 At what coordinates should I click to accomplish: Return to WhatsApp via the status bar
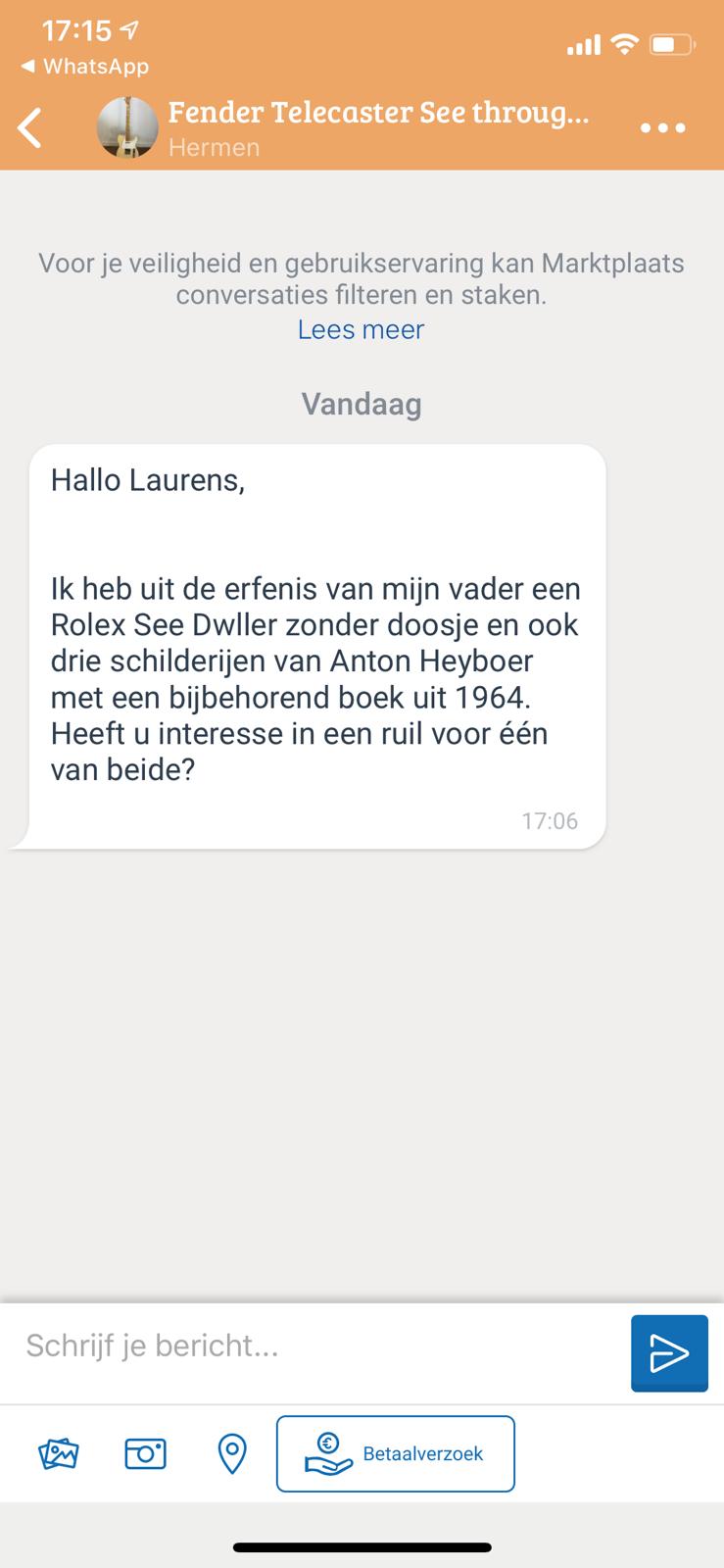[85, 67]
